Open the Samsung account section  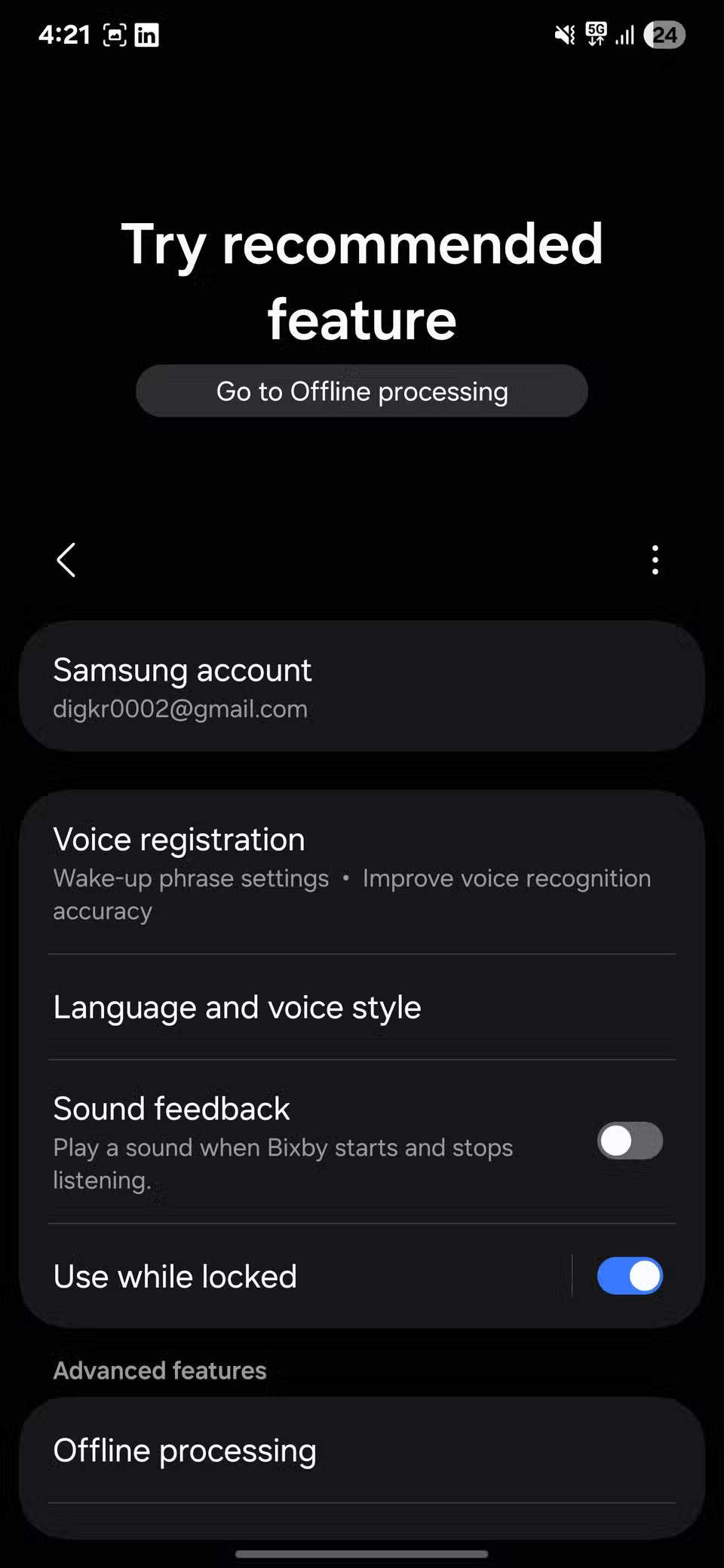[x=362, y=686]
